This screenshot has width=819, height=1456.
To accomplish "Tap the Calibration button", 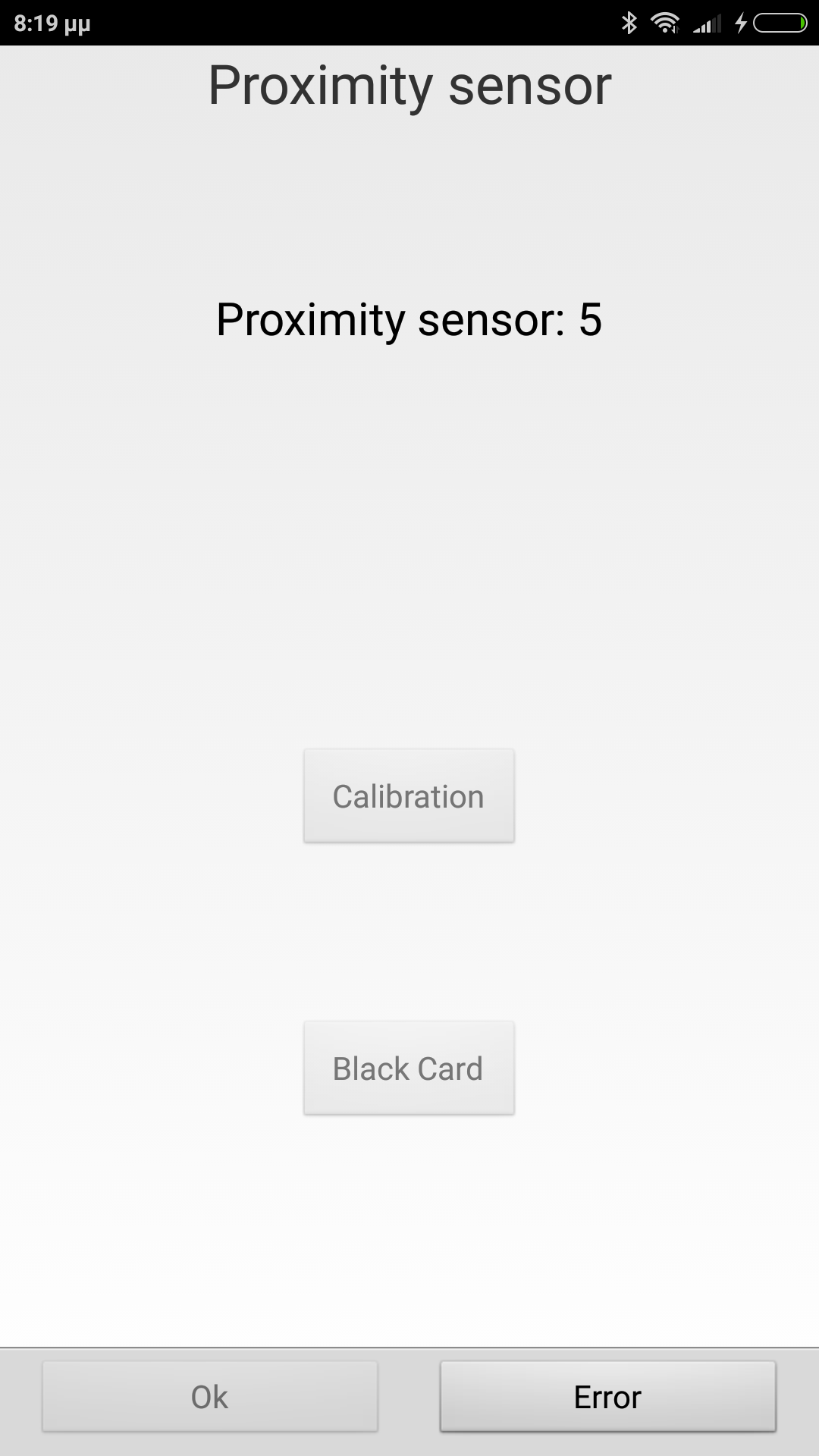I will [409, 795].
